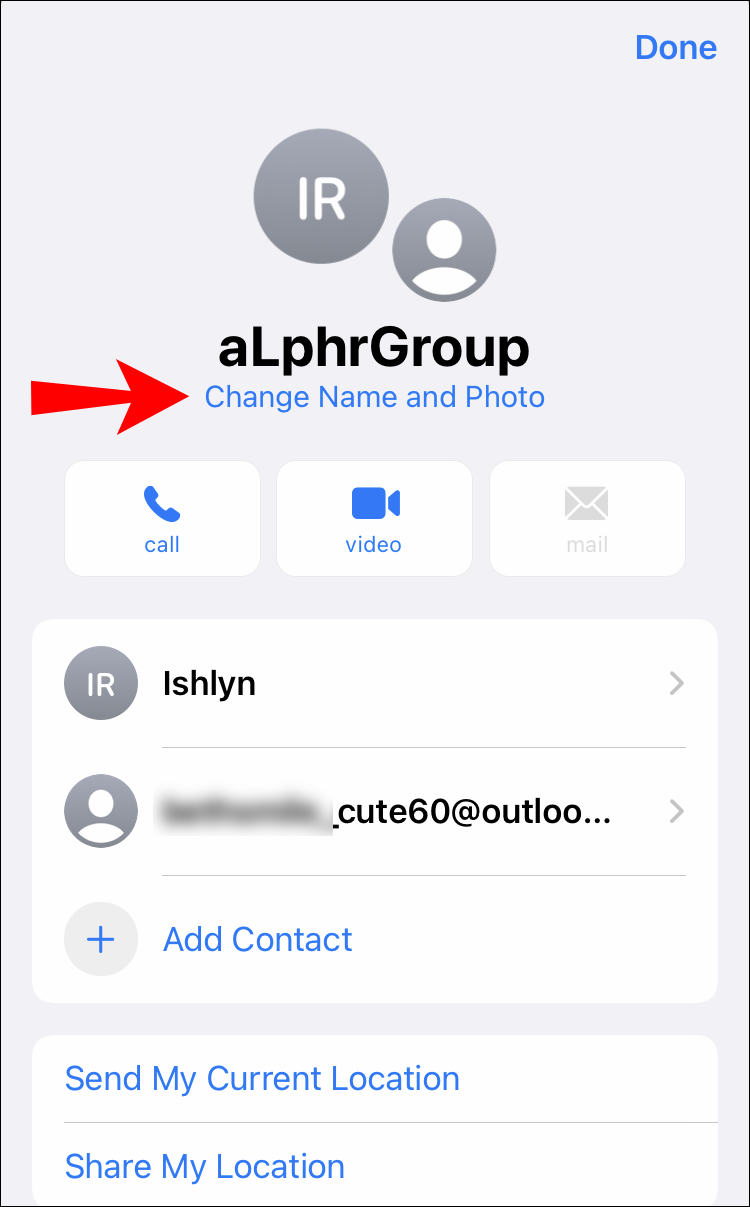Open Change Name and Photo
Screen dimensions: 750x1207
tap(375, 397)
